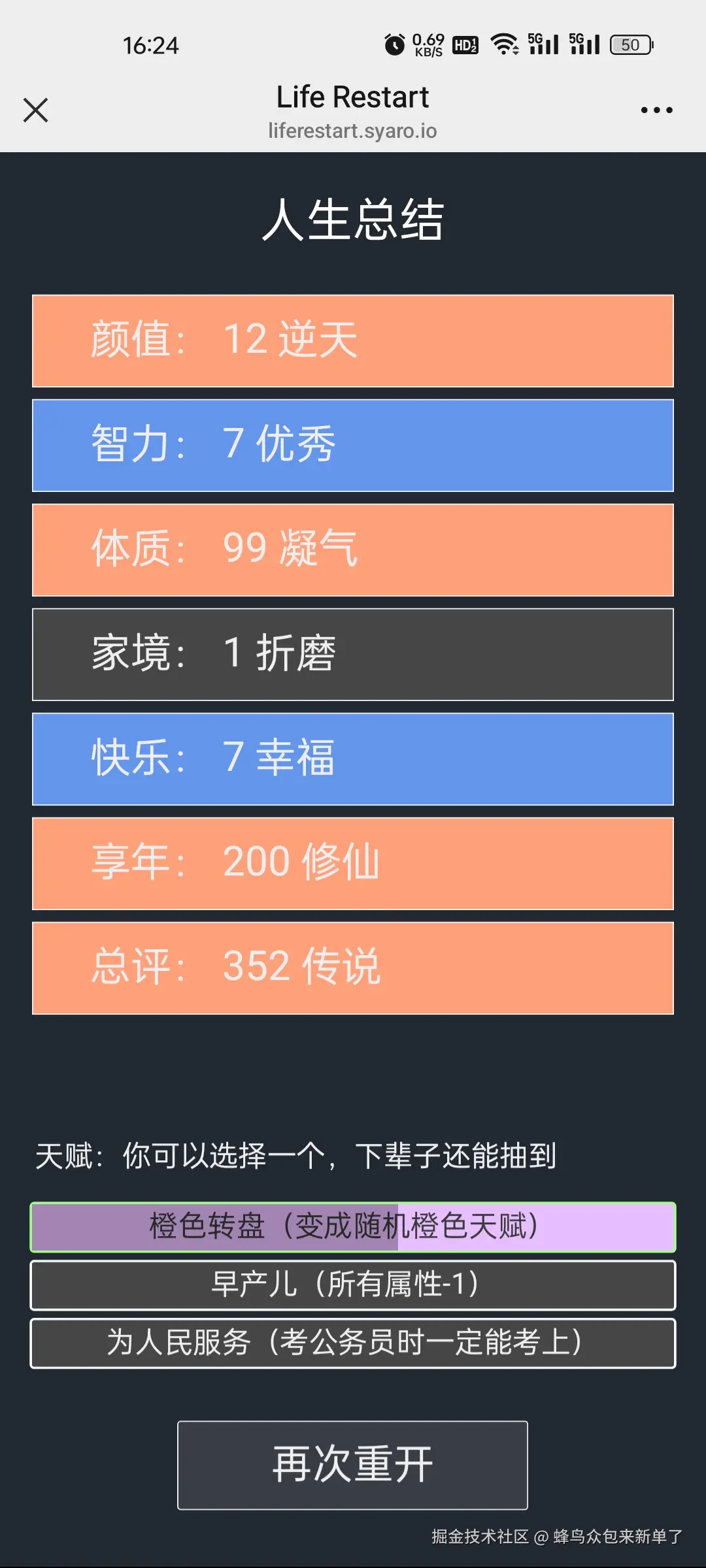This screenshot has width=706, height=1568.
Task: Click the HD2 indicator in status bar
Action: tap(465, 44)
